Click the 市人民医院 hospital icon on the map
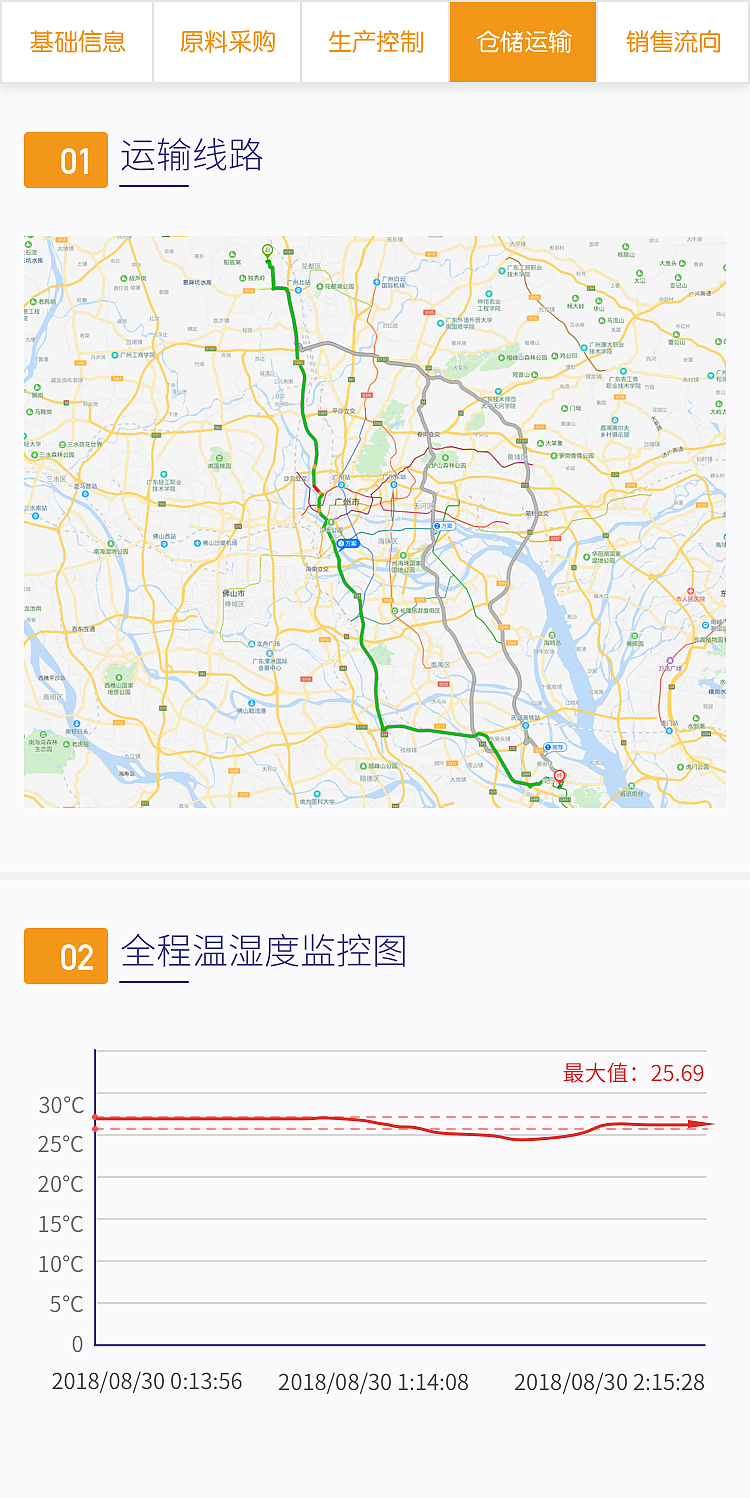Screen dimensions: 750x1498 [690, 592]
